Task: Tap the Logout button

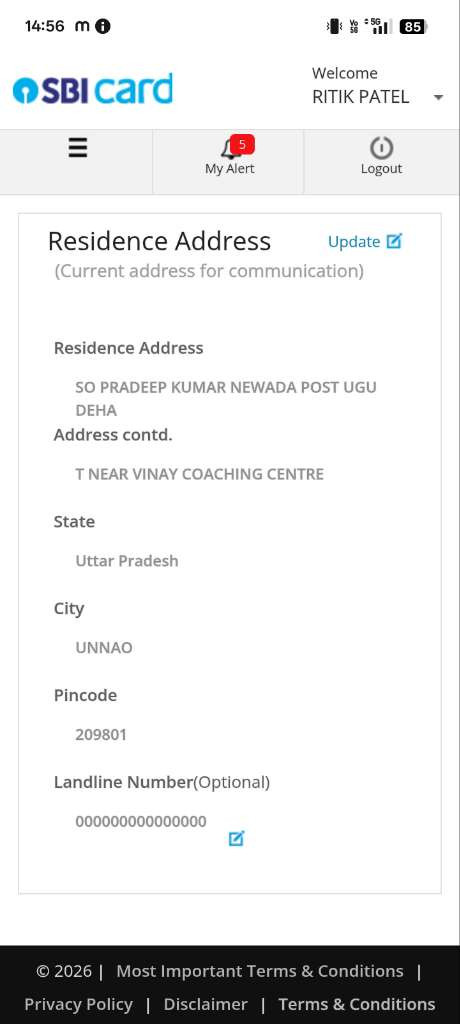Action: click(382, 157)
